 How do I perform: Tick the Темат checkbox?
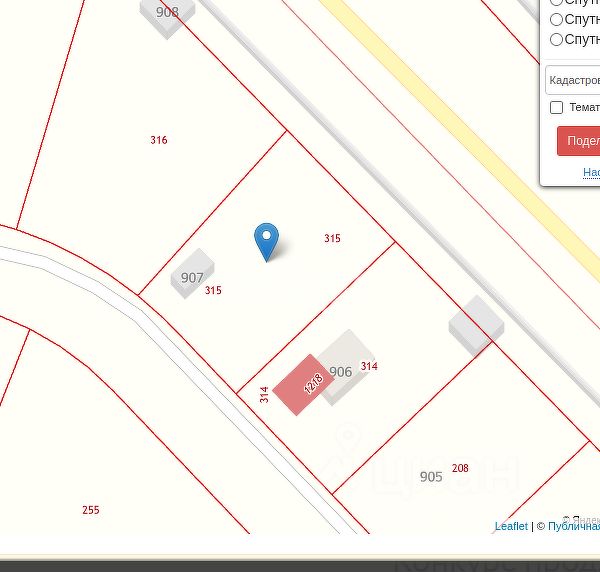(557, 107)
